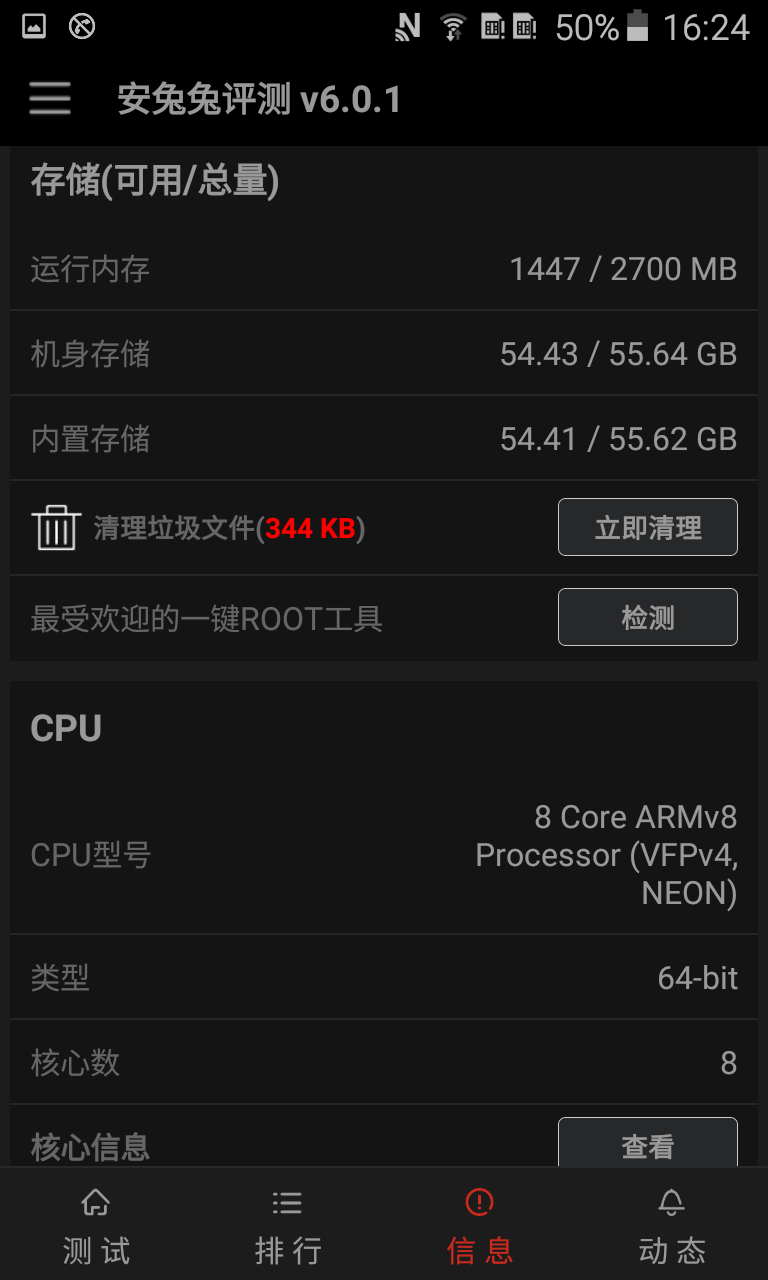The image size is (768, 1280).
Task: Tap the 立即清理 clean now button
Action: tap(648, 527)
